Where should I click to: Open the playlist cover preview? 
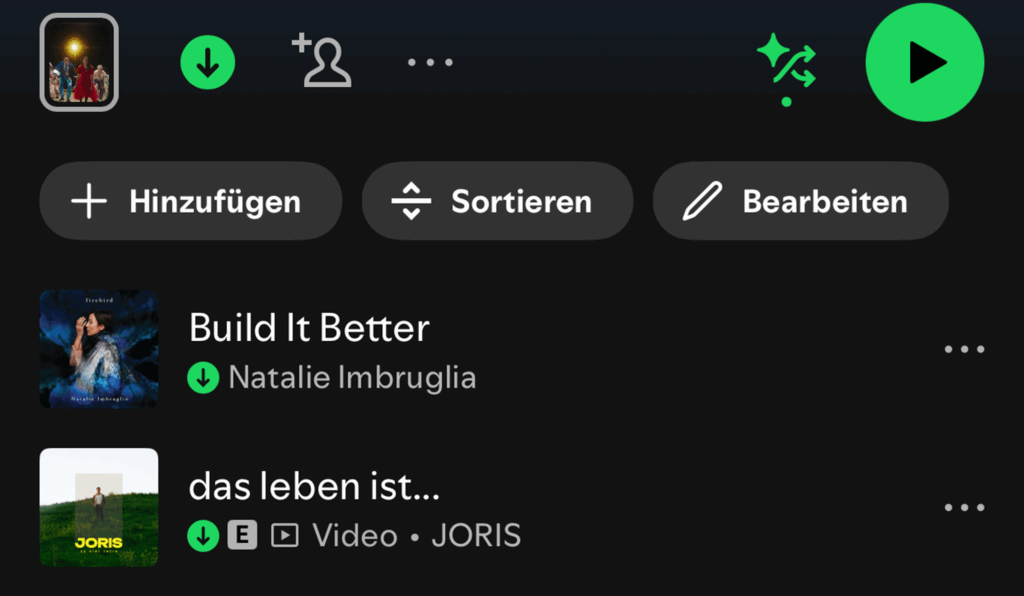pos(79,62)
